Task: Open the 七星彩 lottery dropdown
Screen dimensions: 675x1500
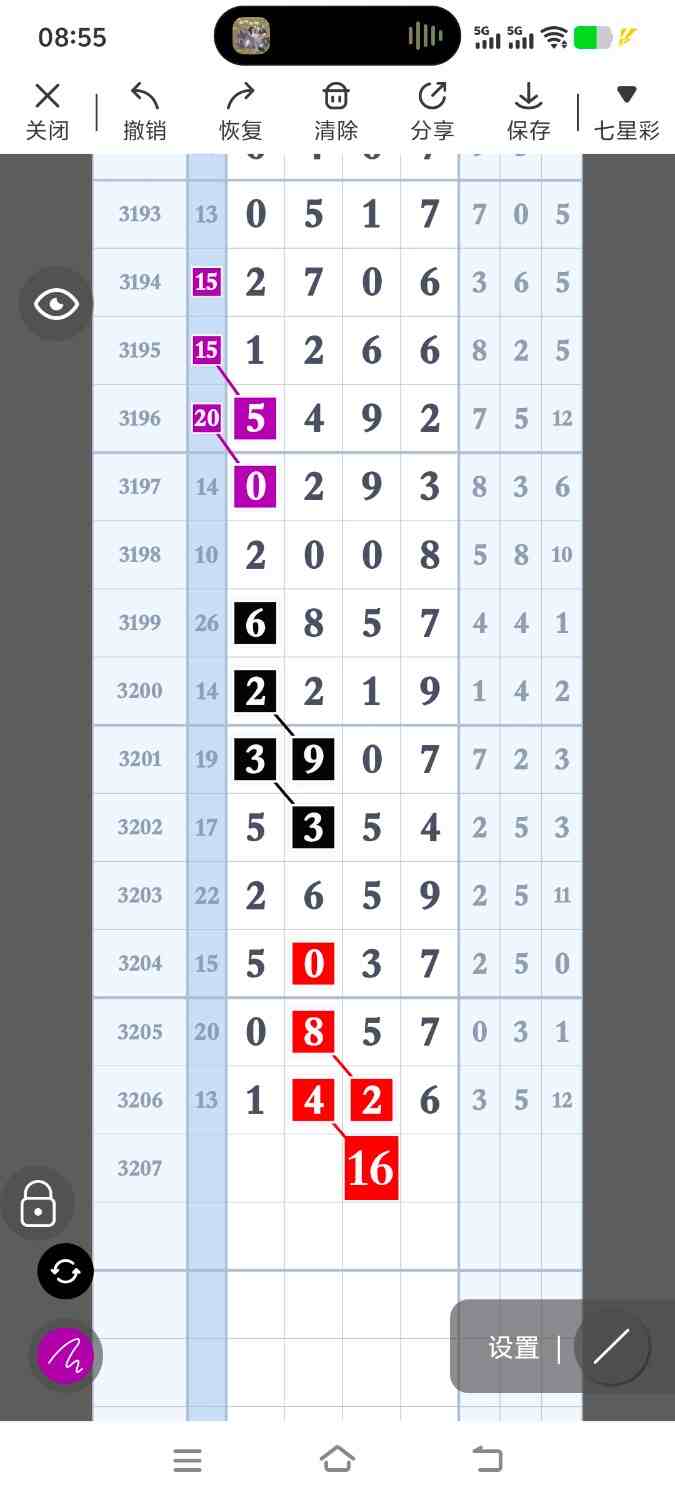Action: (x=626, y=111)
